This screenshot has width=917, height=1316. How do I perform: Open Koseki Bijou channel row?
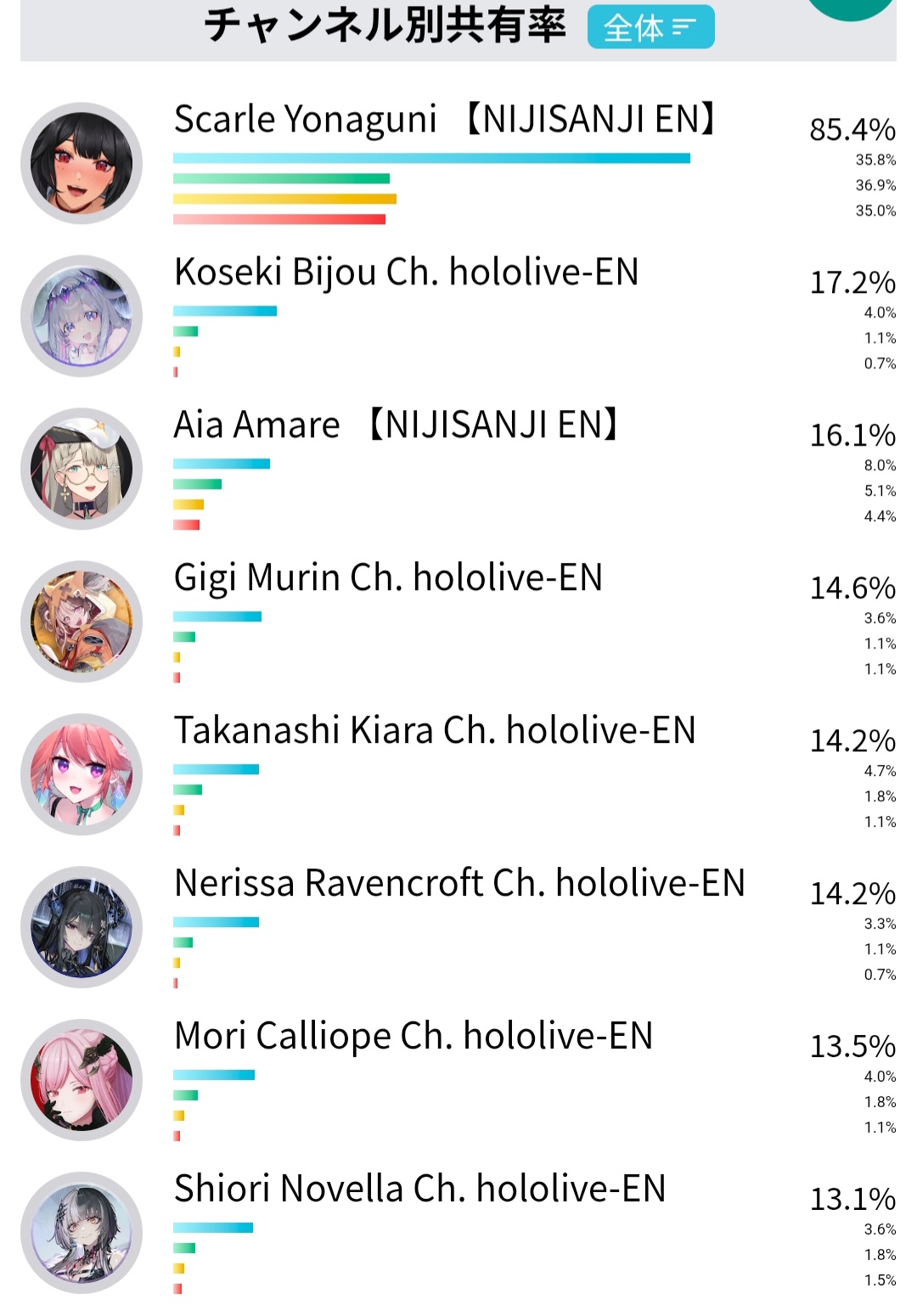point(458,316)
